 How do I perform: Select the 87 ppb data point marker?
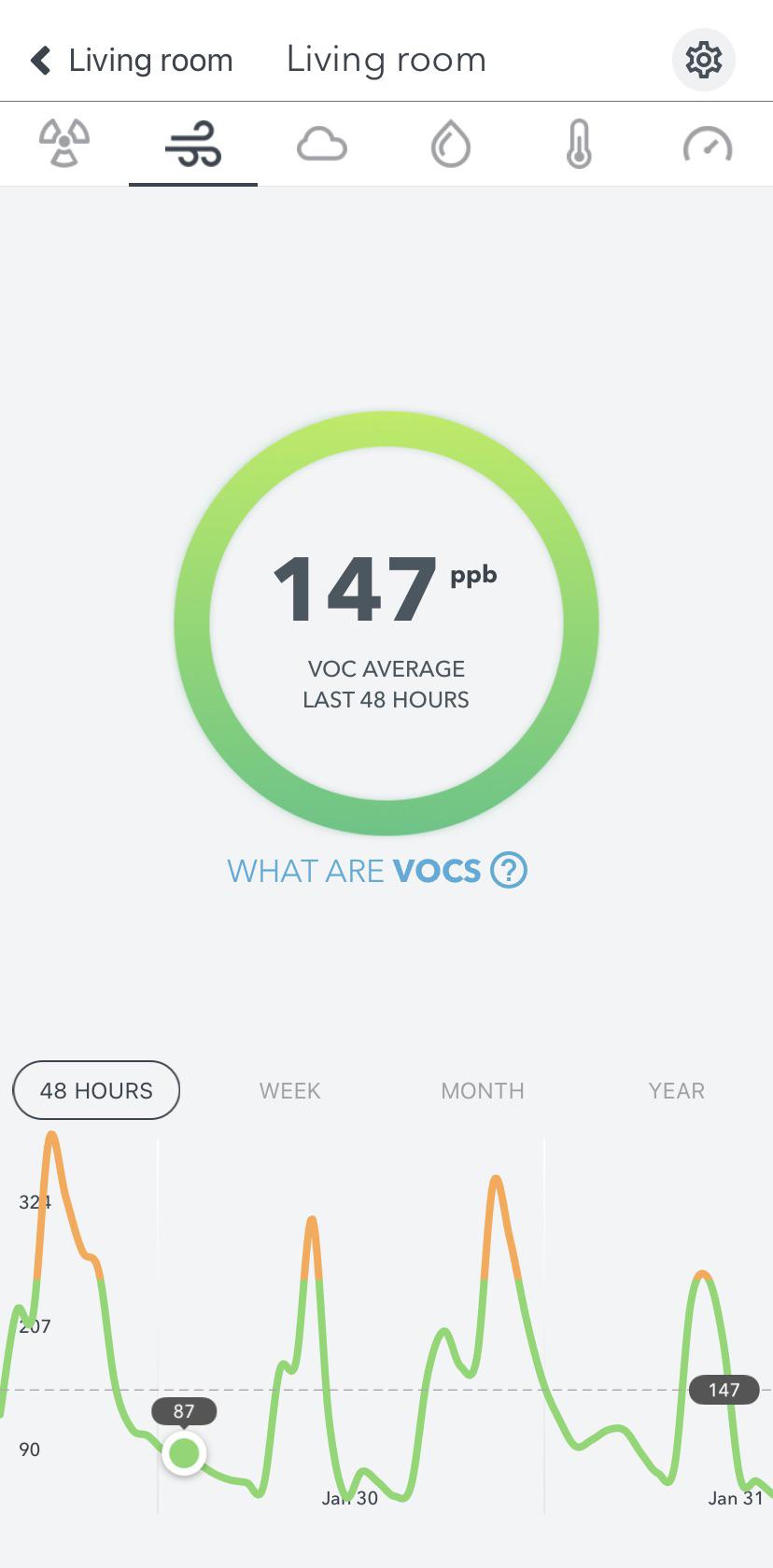coord(183,1452)
